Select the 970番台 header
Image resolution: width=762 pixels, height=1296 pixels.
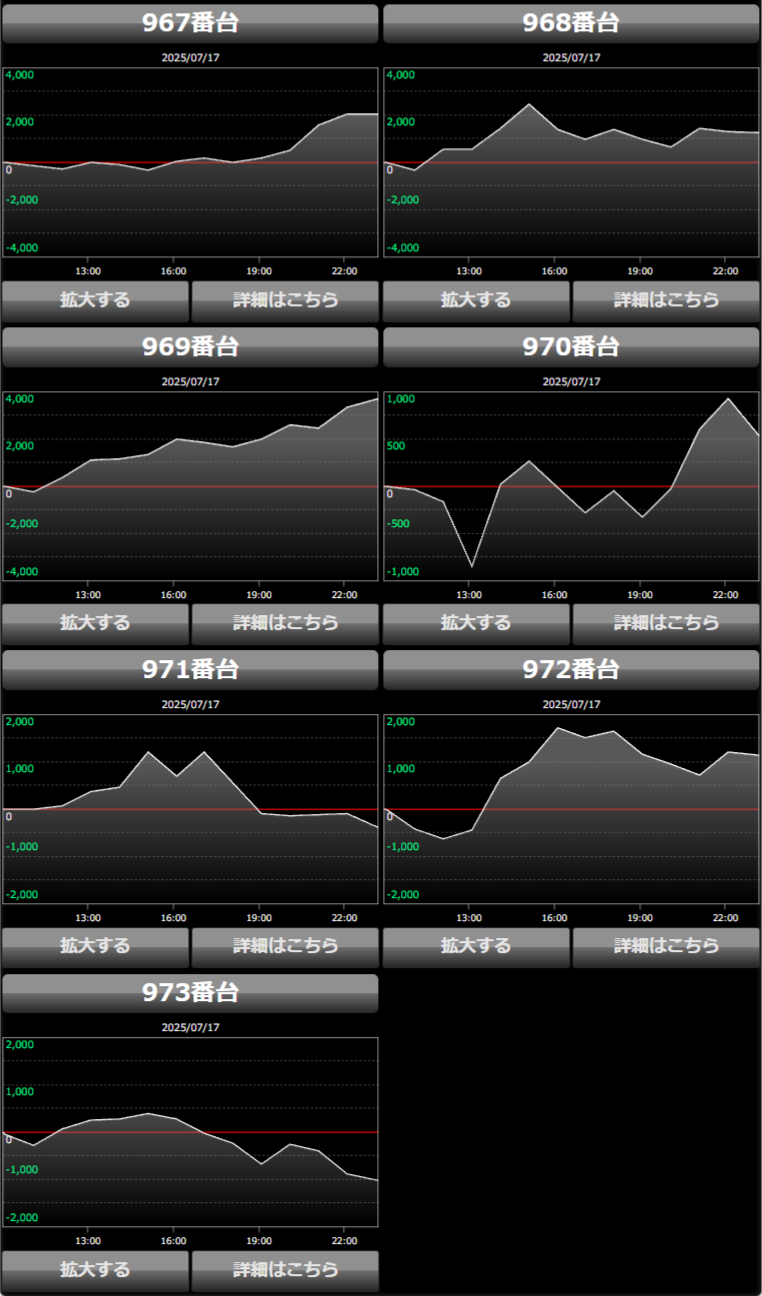571,347
